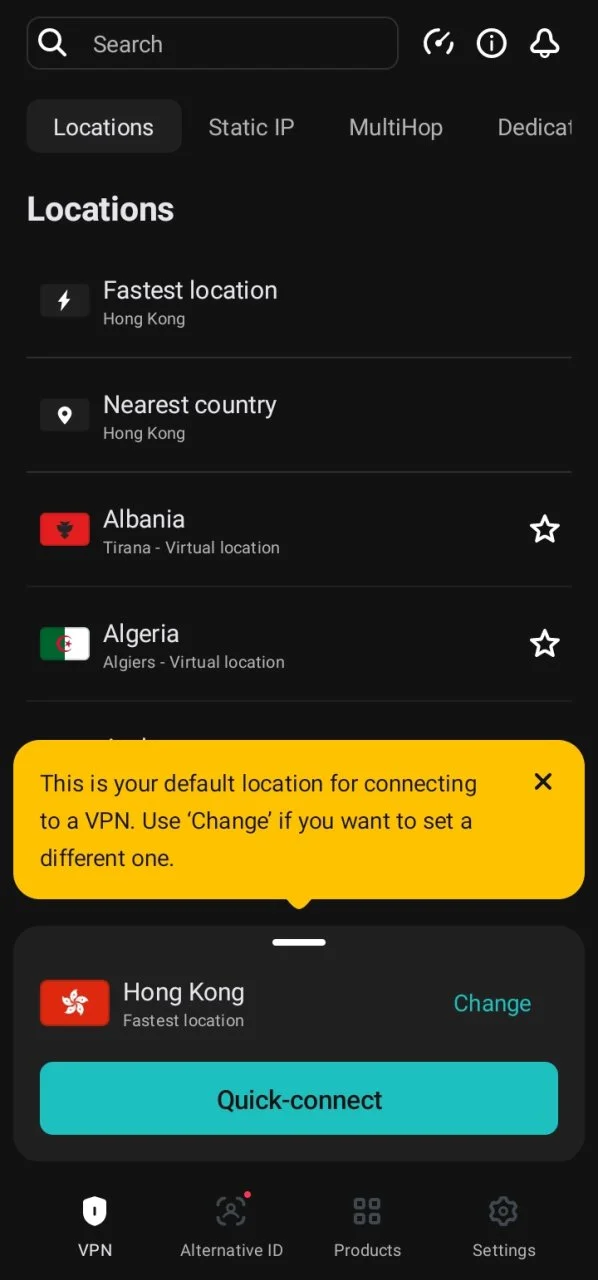Open the notifications bell
Screen dimensions: 598x1280
pyautogui.click(x=544, y=43)
